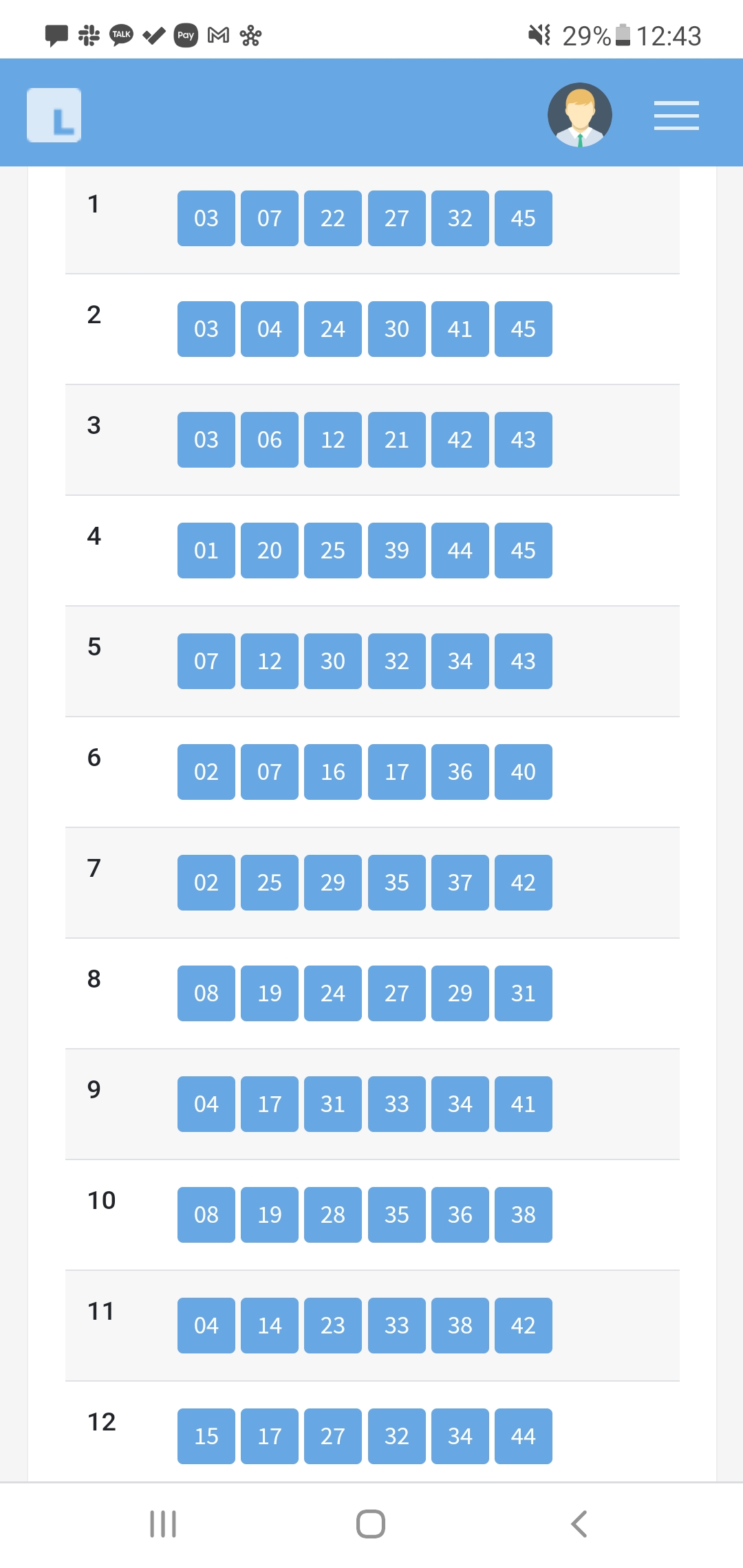
Task: Open the user profile avatar
Action: pos(579,115)
